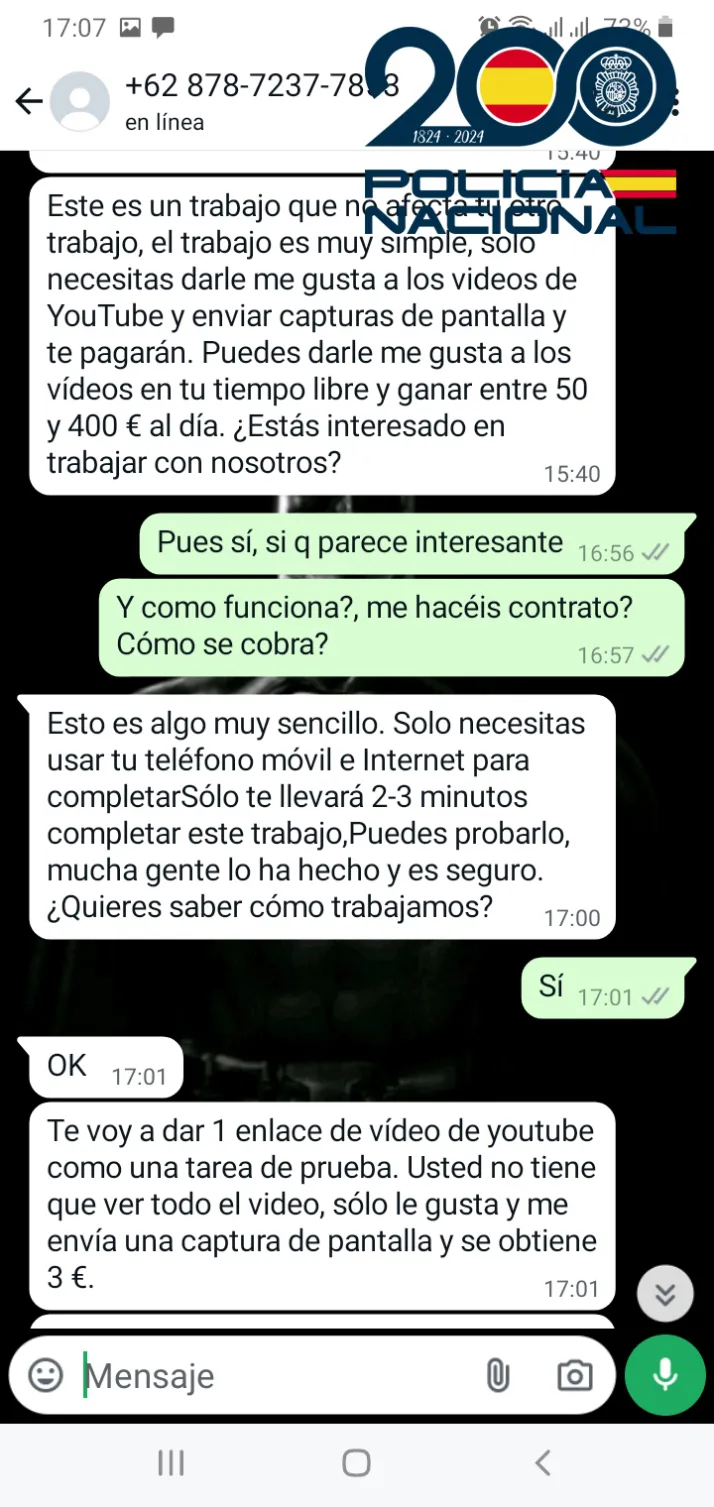Jump to the latest messages

click(x=665, y=1293)
